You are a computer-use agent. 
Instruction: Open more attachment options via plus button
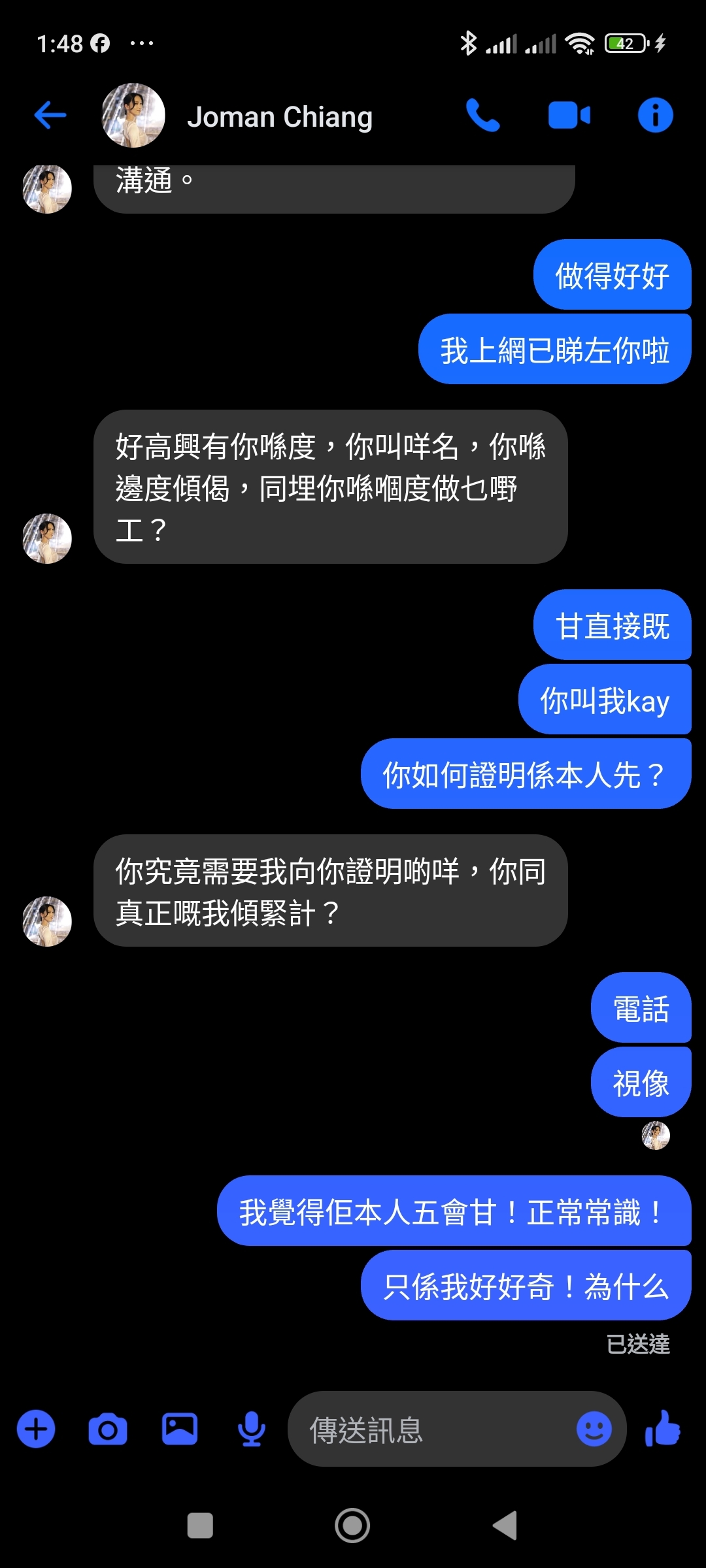coord(36,1428)
